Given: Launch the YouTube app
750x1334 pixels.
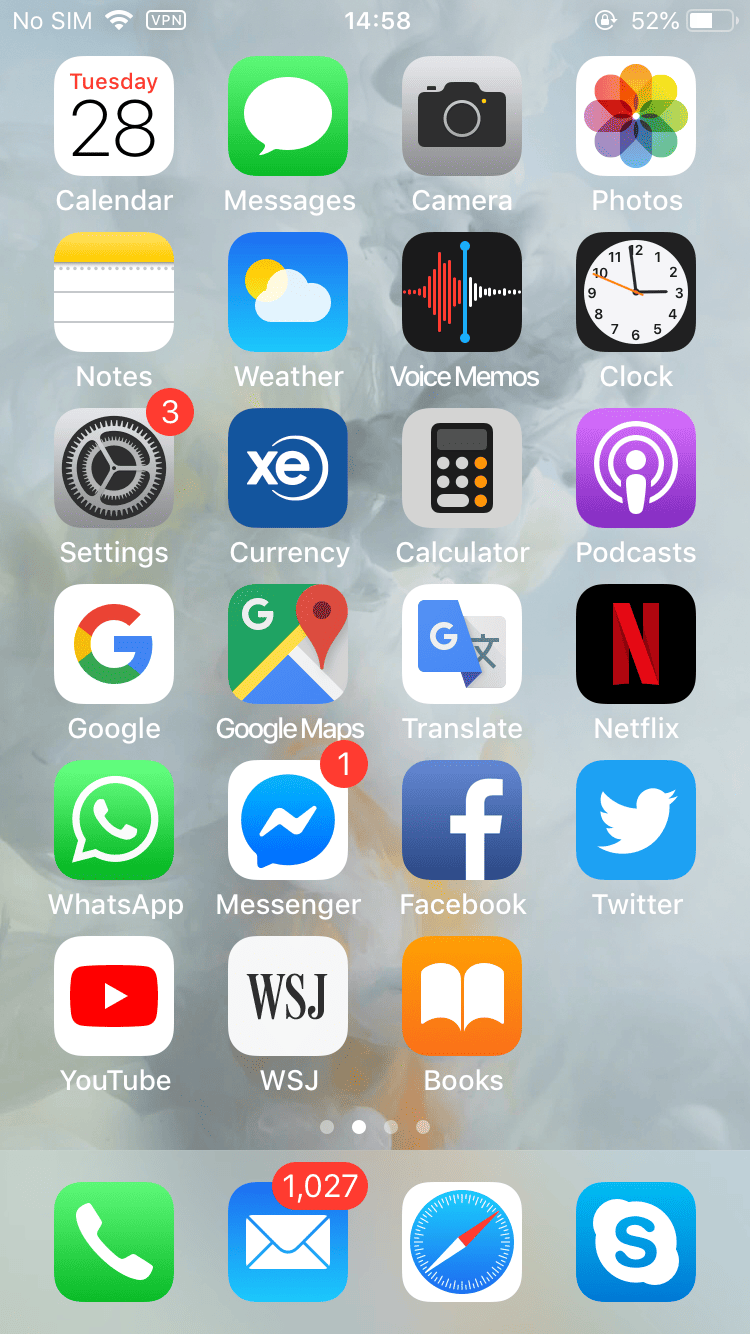Looking at the screenshot, I should click(x=114, y=996).
